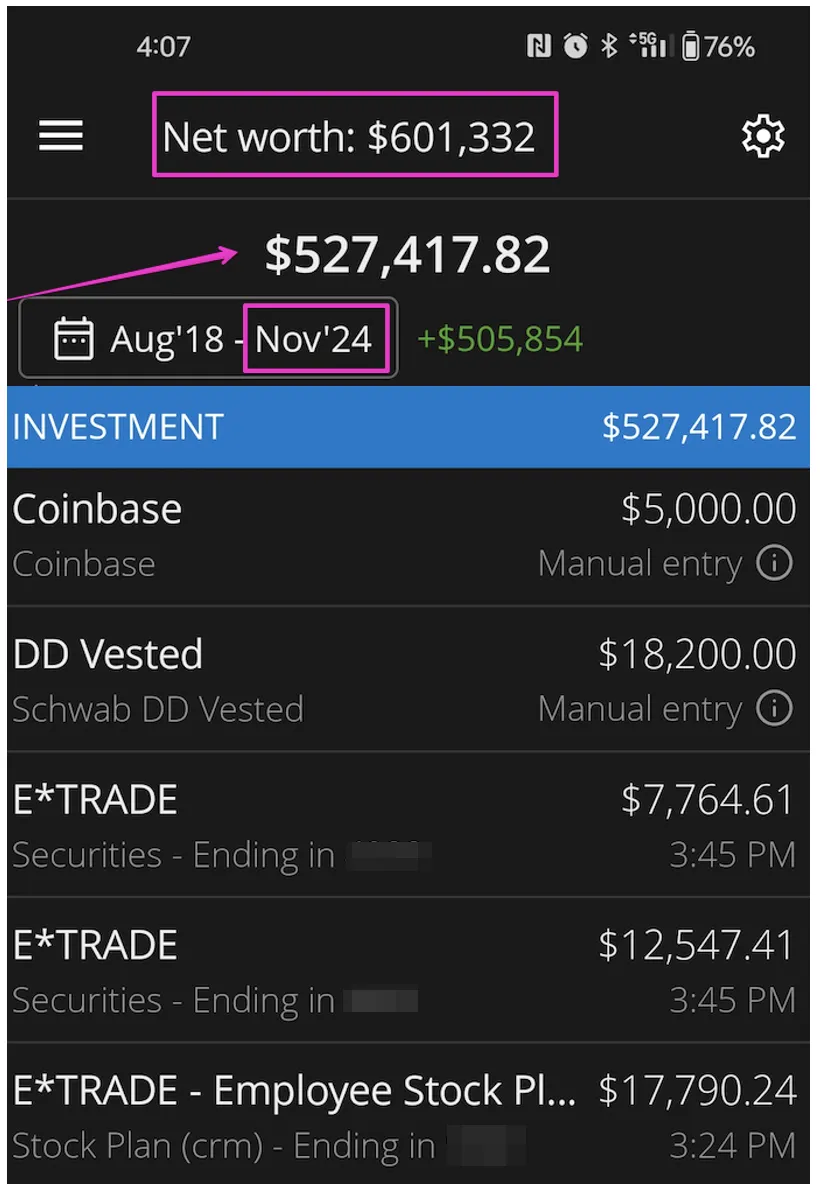
Task: Change the Aug'18 - Nov'24 date range
Action: [x=208, y=339]
